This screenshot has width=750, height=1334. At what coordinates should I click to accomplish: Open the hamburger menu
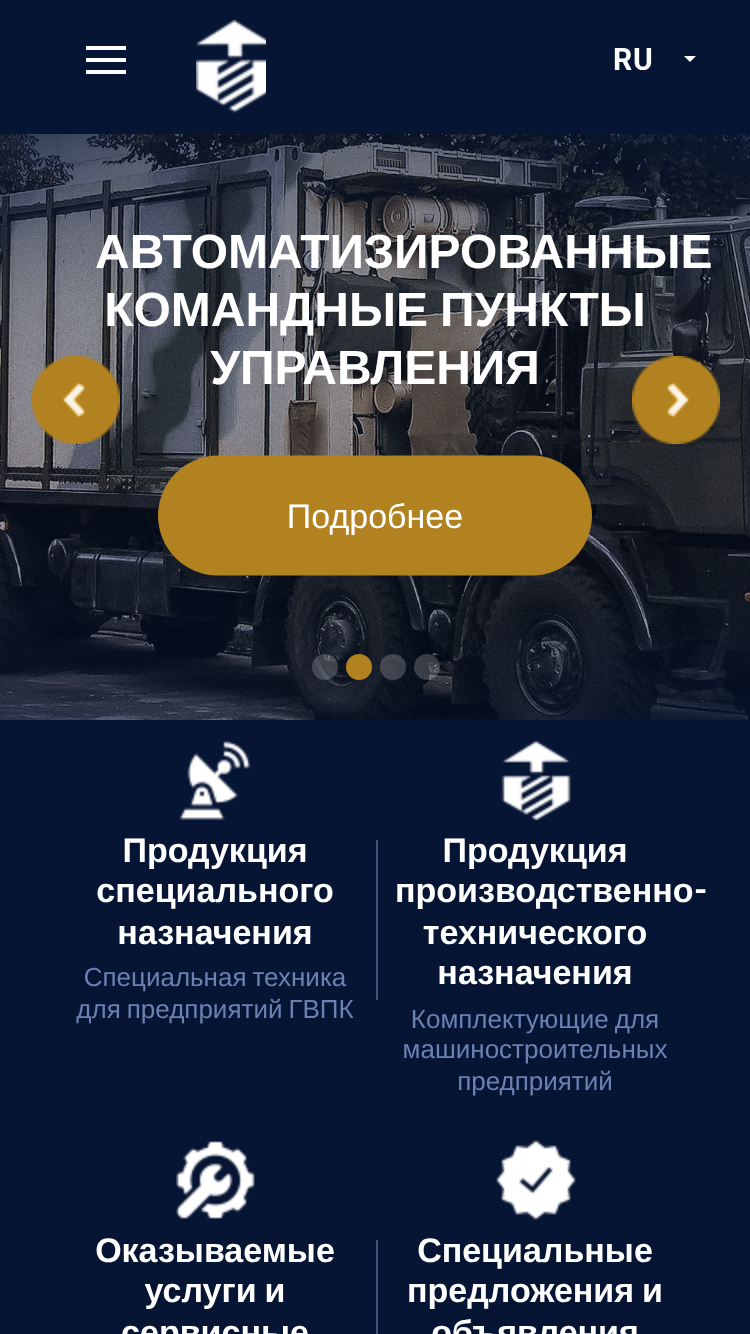(x=106, y=60)
